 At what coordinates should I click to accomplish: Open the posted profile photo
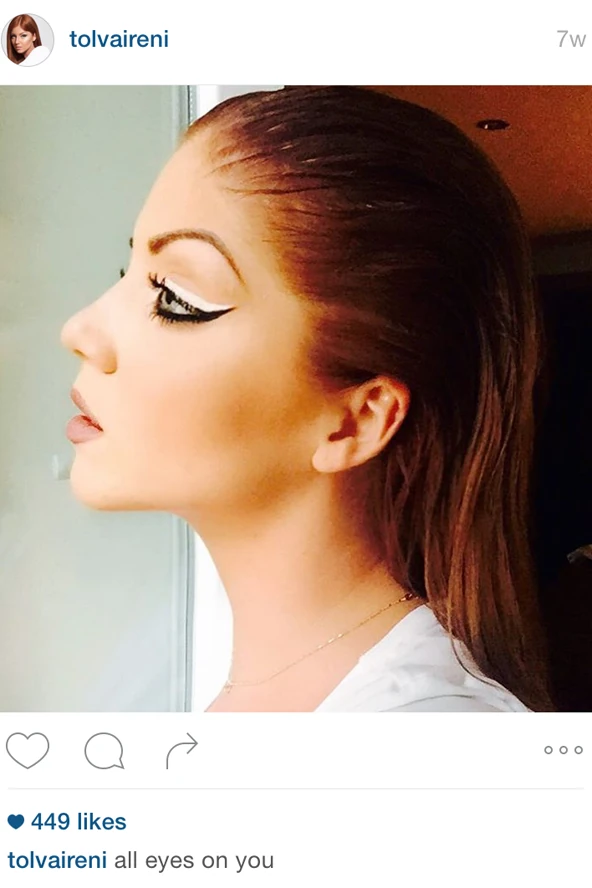296,398
